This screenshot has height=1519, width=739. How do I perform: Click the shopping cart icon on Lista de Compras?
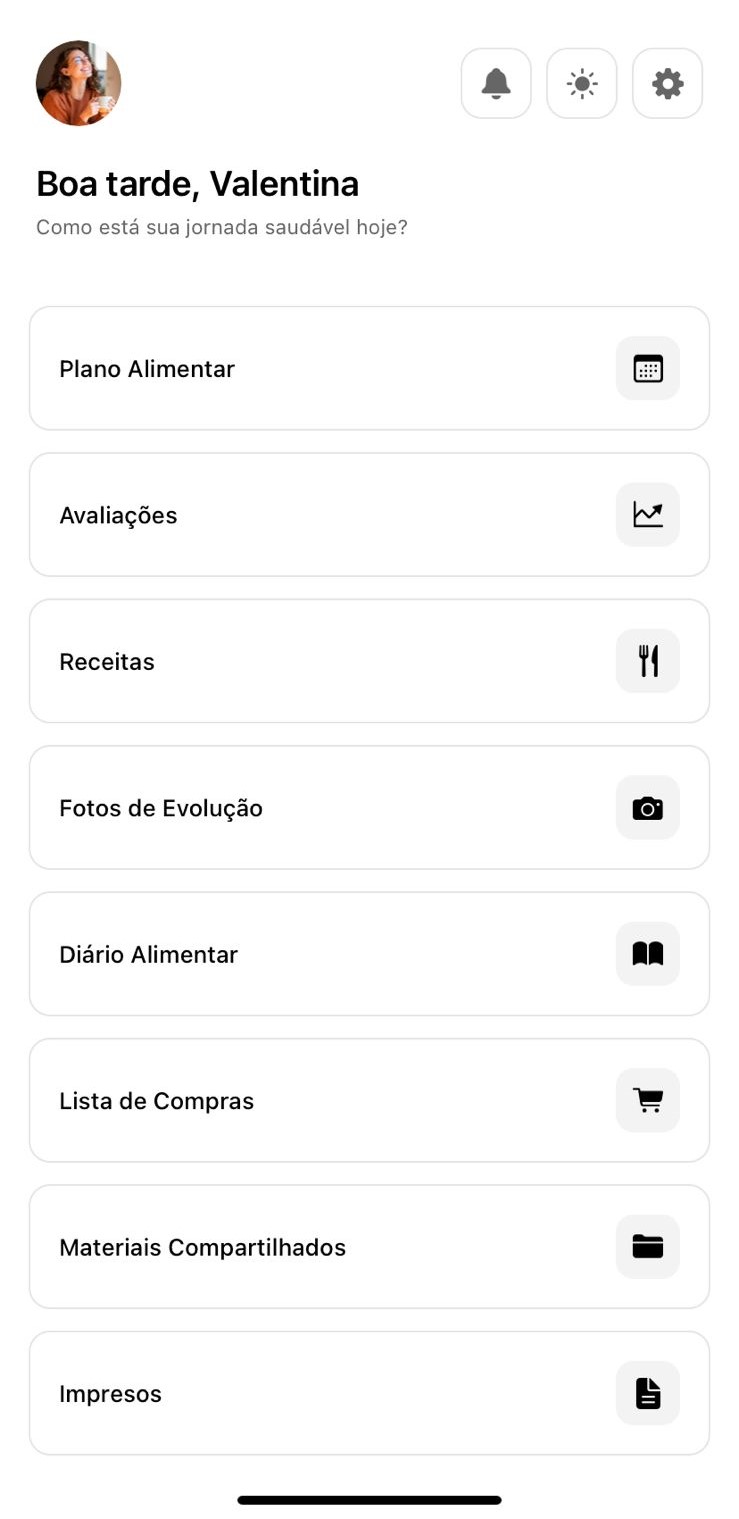click(x=647, y=1100)
